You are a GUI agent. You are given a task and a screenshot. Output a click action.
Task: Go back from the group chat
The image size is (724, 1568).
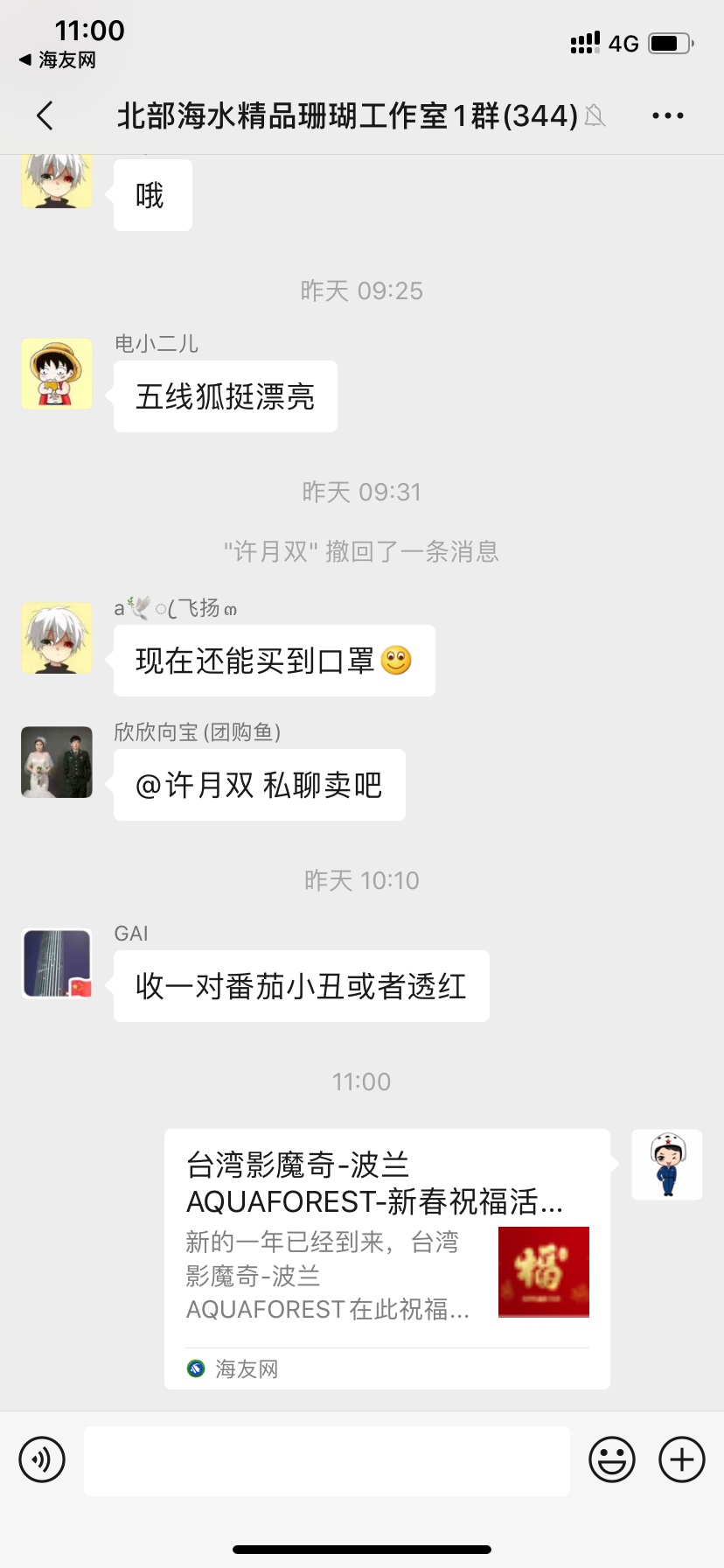tap(45, 115)
